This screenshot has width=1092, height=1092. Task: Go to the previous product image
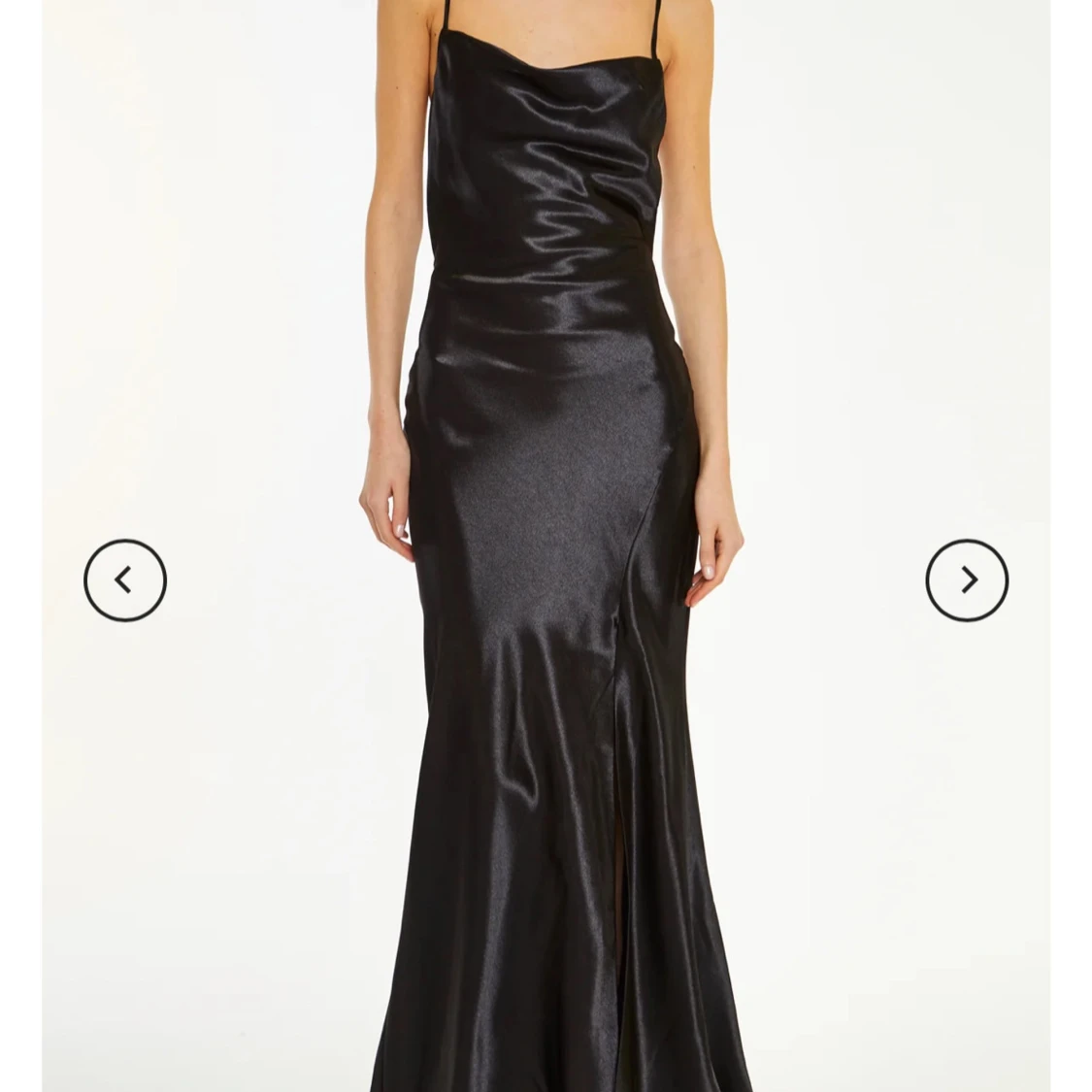click(125, 580)
